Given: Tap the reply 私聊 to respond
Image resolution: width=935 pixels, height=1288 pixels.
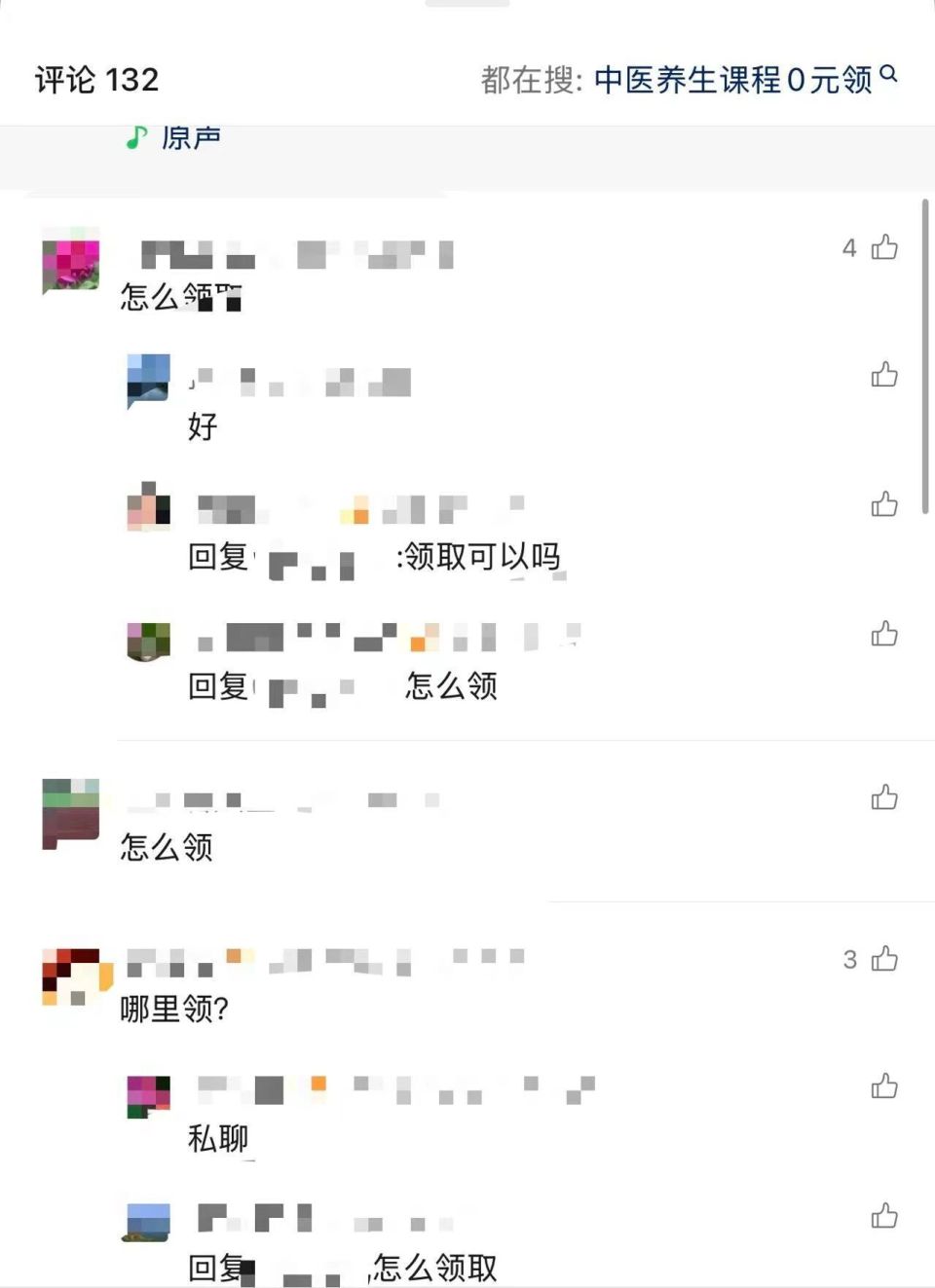Looking at the screenshot, I should (x=218, y=1138).
